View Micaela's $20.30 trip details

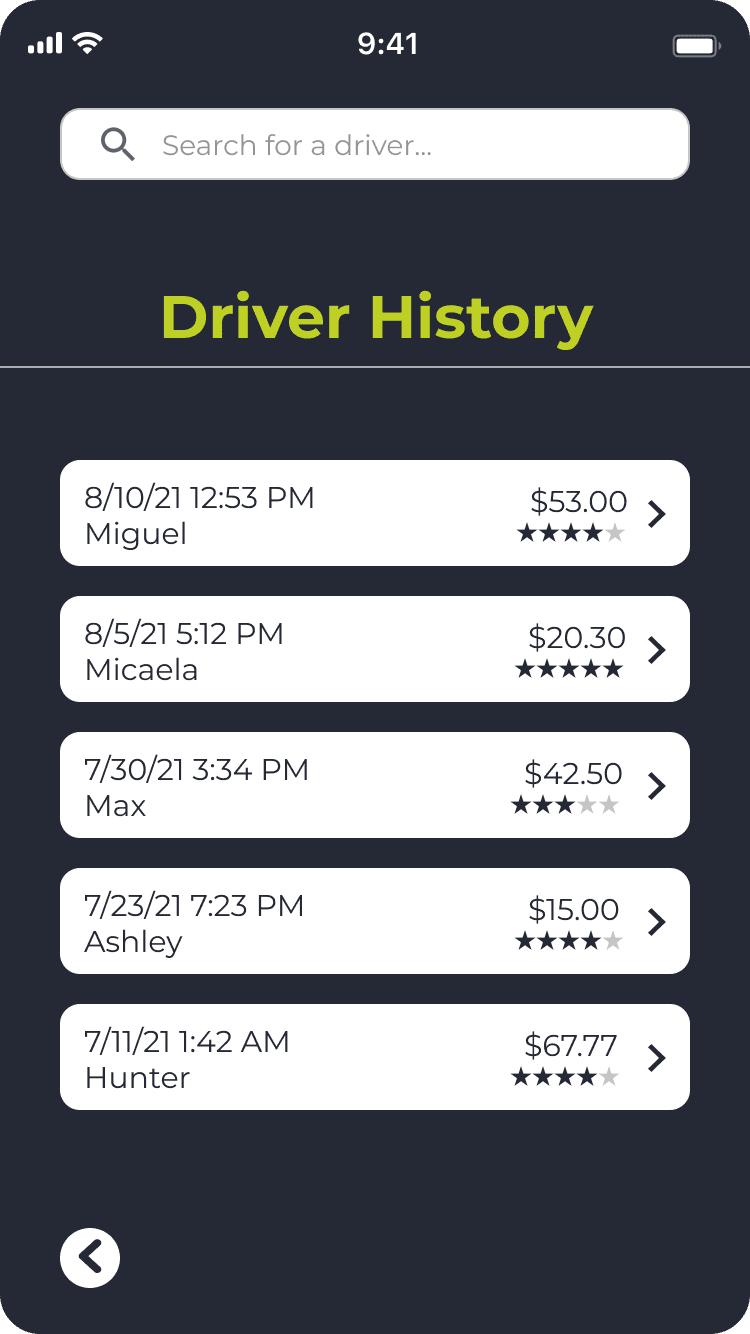375,649
